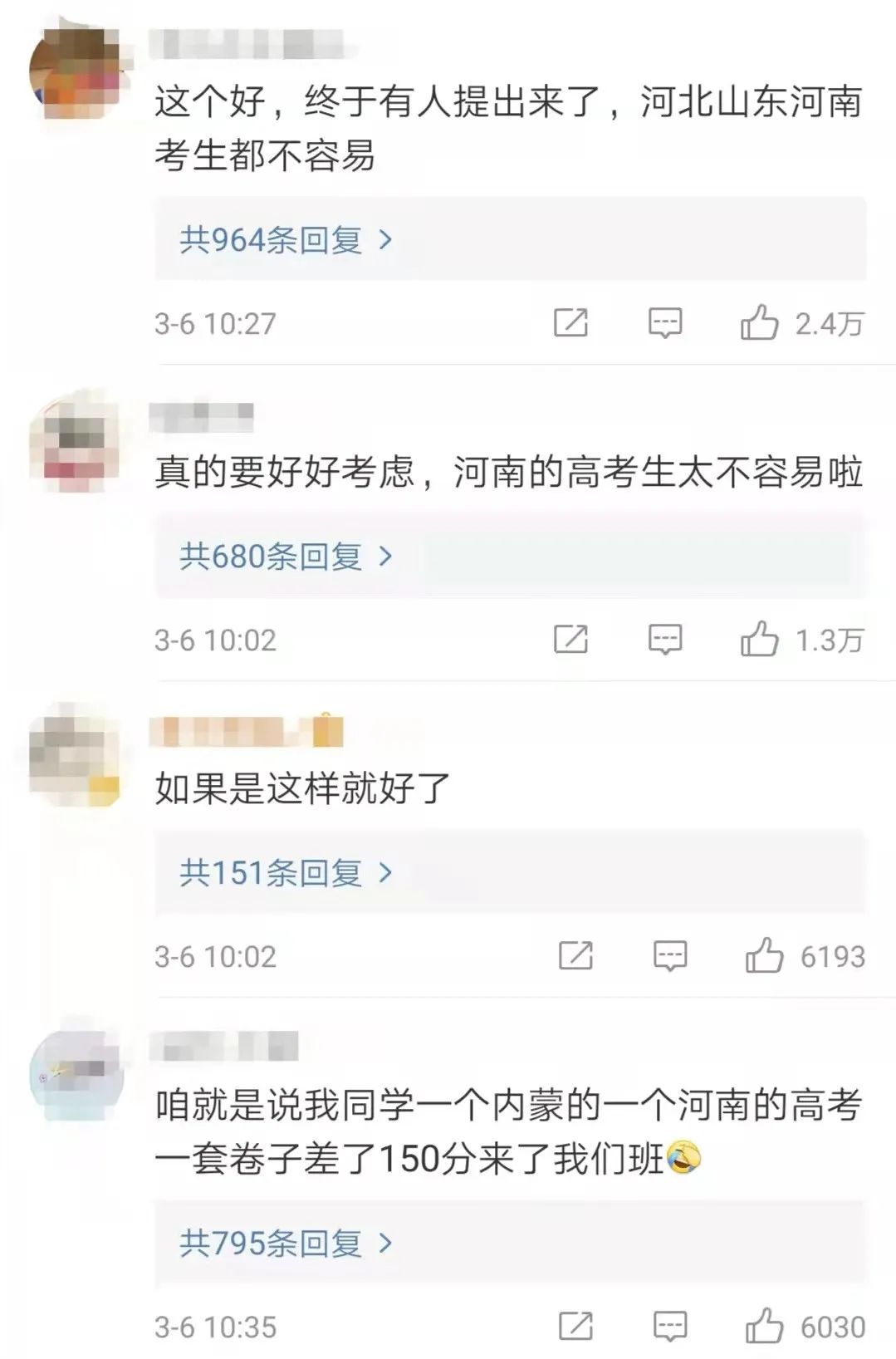Show the 共795条回复 replies
The height and width of the screenshot is (1359, 896).
(x=286, y=1243)
